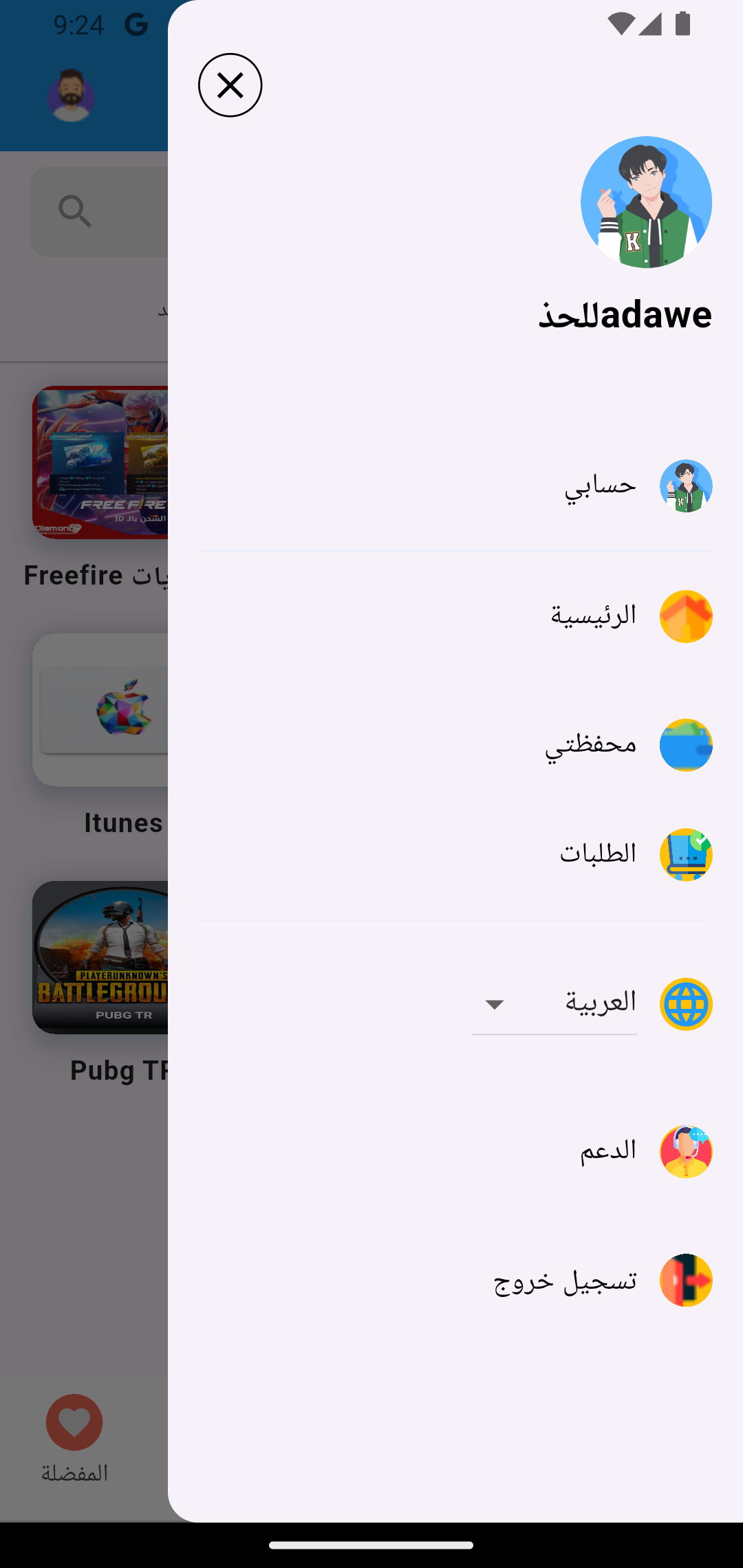743x1568 pixels.
Task: Select تسجيل خروج to log out
Action: pos(566,1281)
